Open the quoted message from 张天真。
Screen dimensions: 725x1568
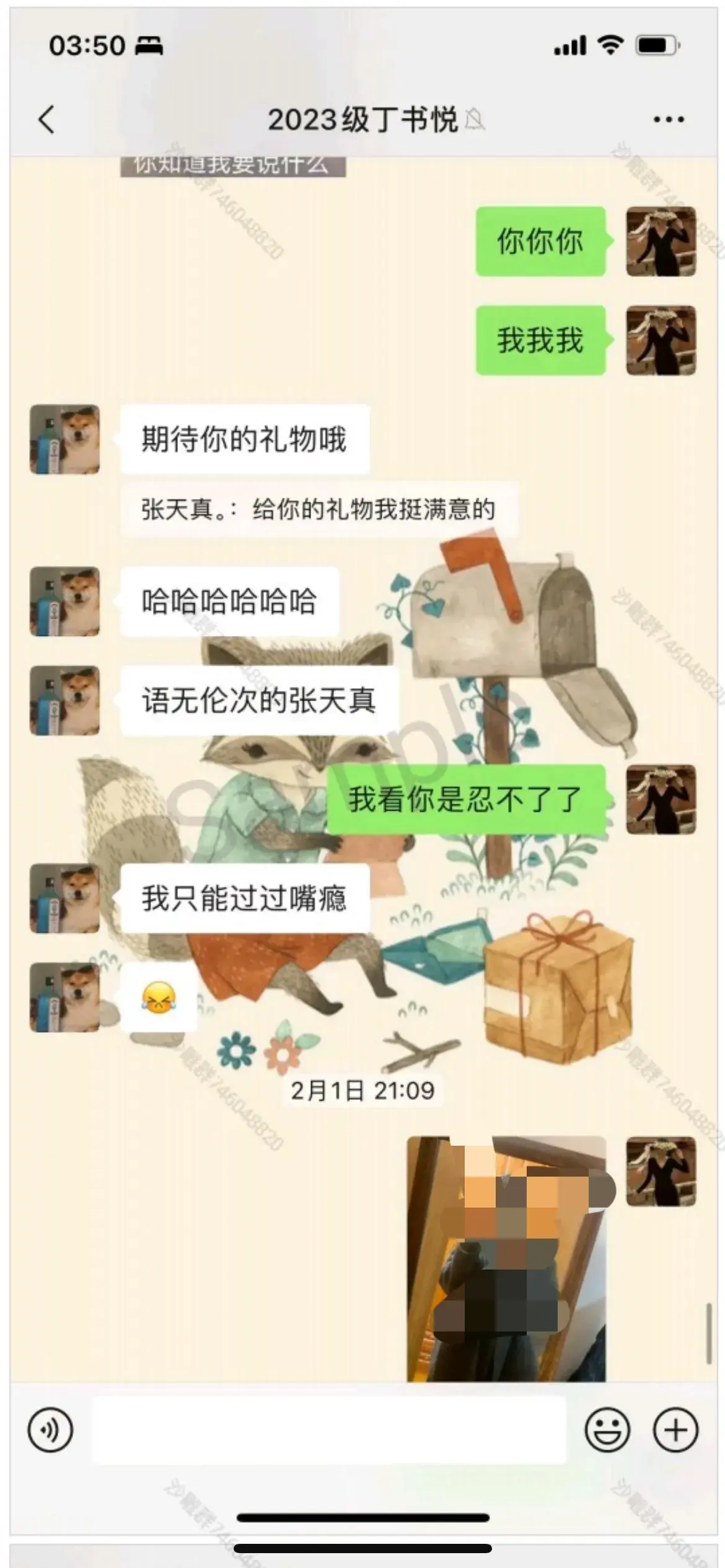pyautogui.click(x=319, y=509)
